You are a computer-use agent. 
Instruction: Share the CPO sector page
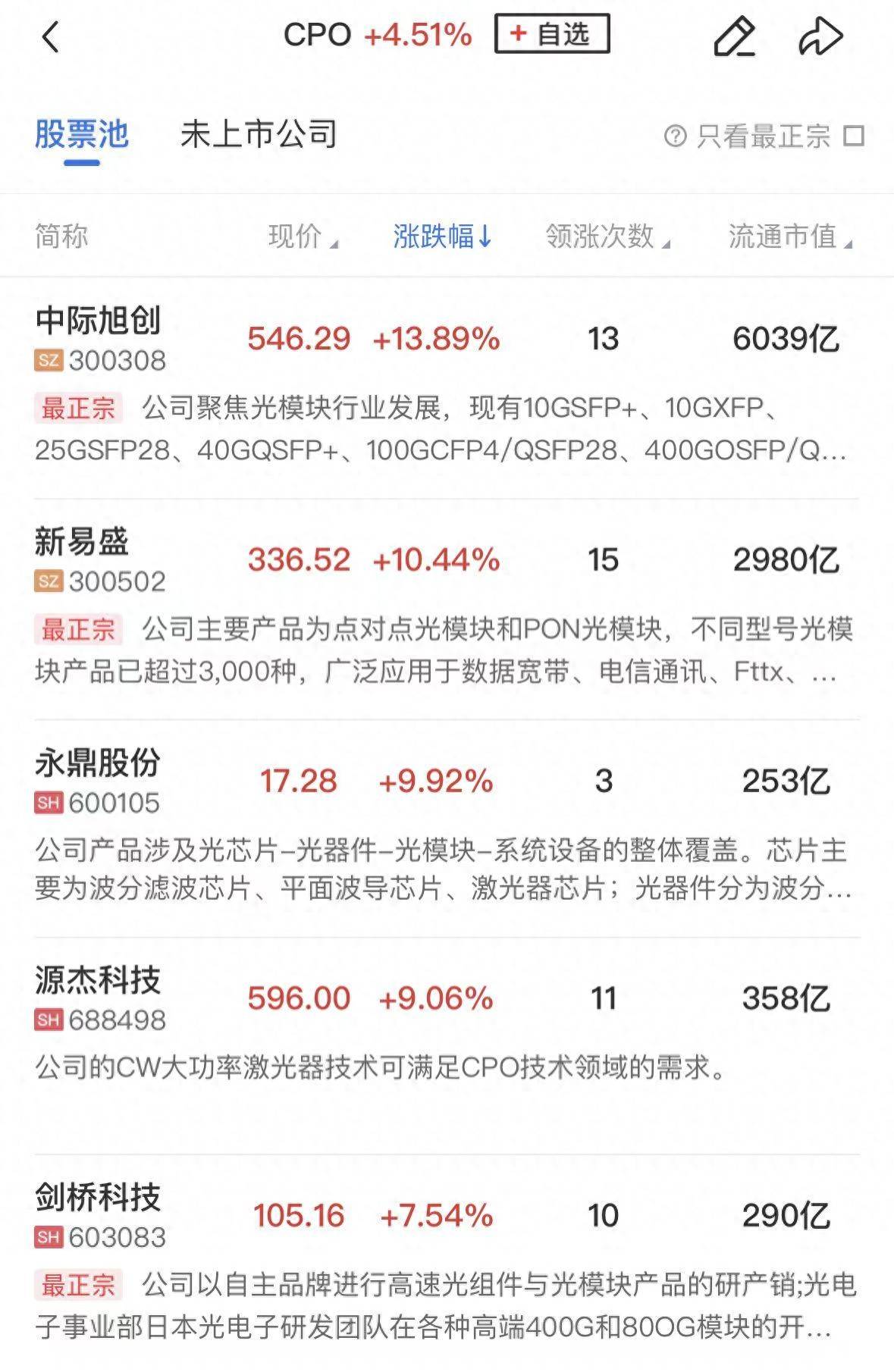point(820,36)
